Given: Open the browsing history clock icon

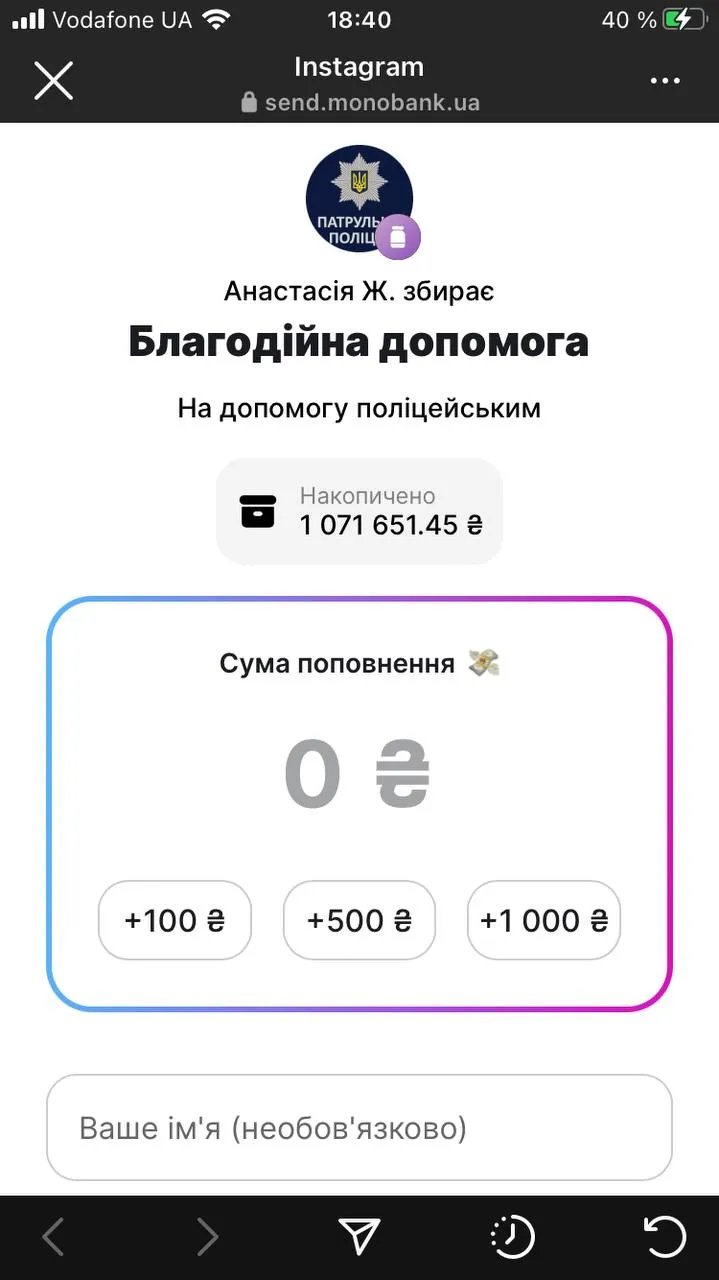Looking at the screenshot, I should coord(513,1237).
